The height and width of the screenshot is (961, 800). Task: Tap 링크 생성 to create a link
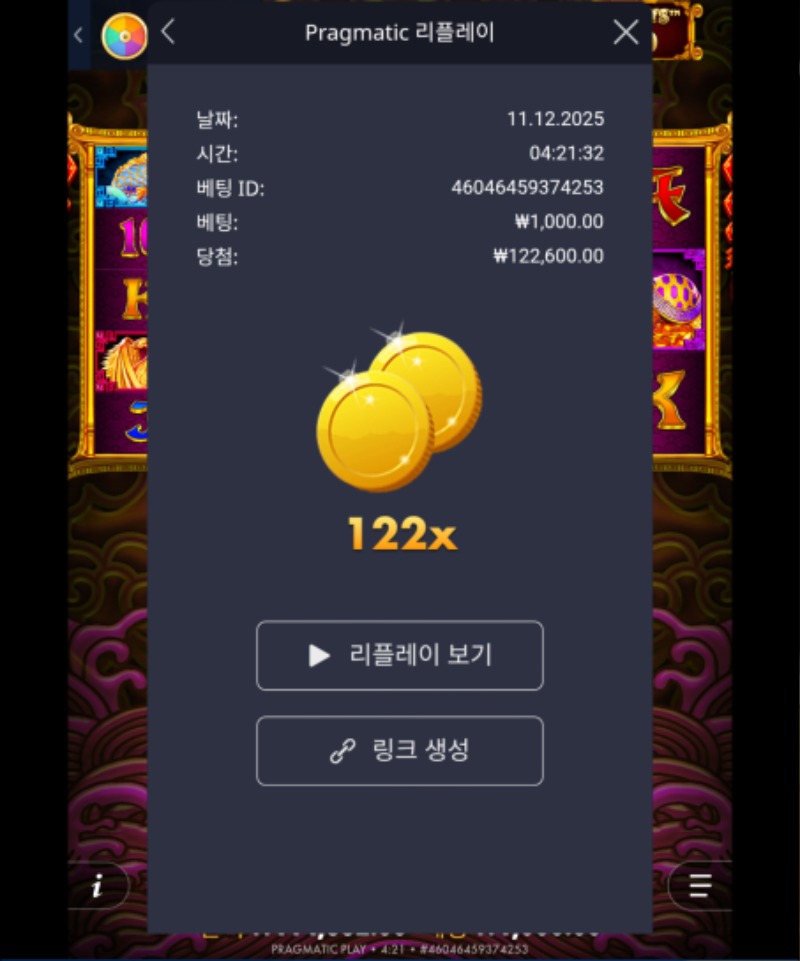point(400,751)
